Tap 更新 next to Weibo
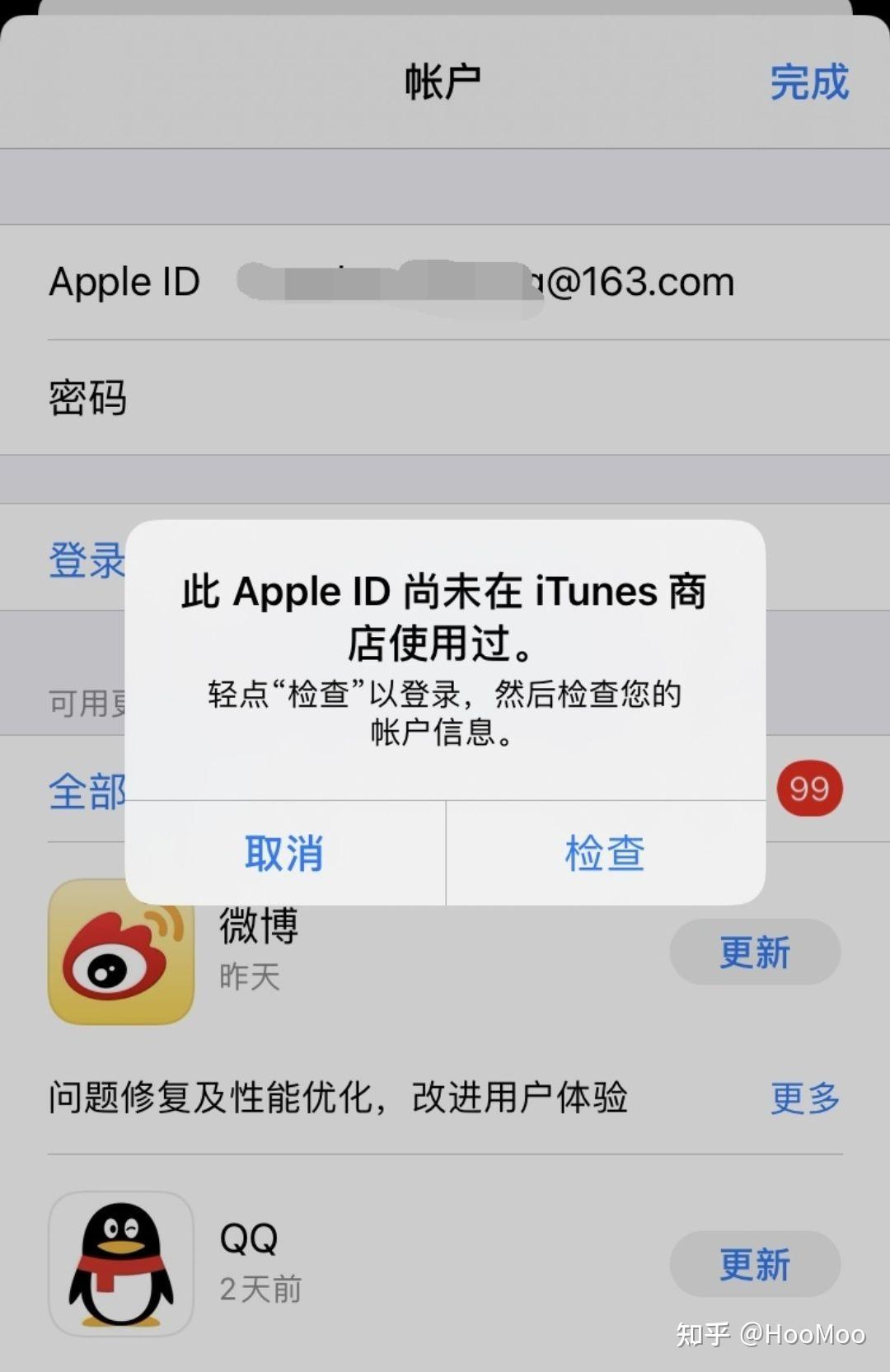The height and width of the screenshot is (1372, 890). point(755,952)
